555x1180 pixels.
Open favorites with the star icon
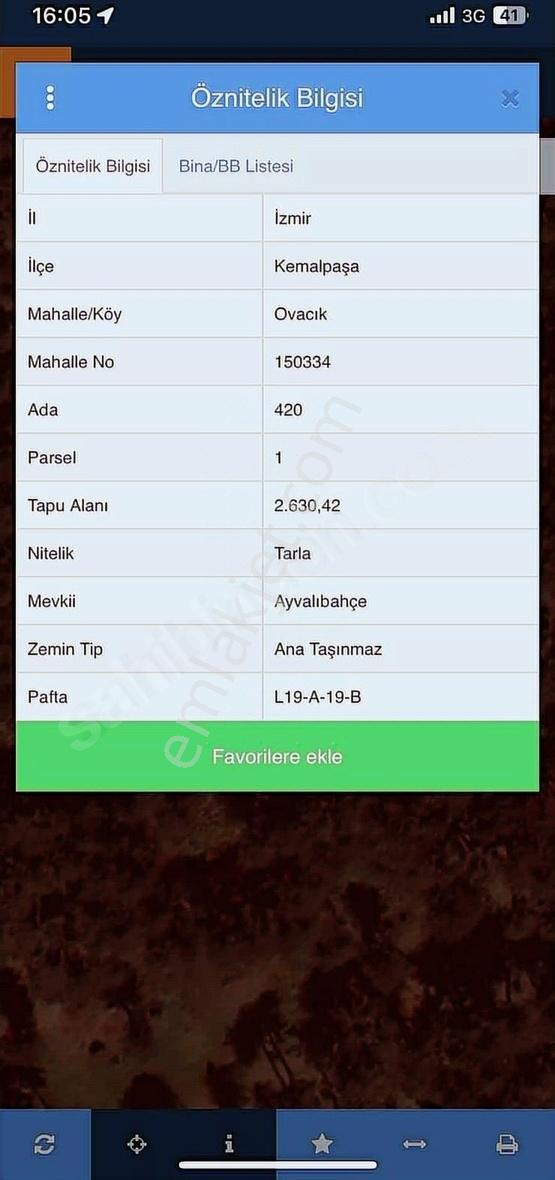click(322, 1144)
